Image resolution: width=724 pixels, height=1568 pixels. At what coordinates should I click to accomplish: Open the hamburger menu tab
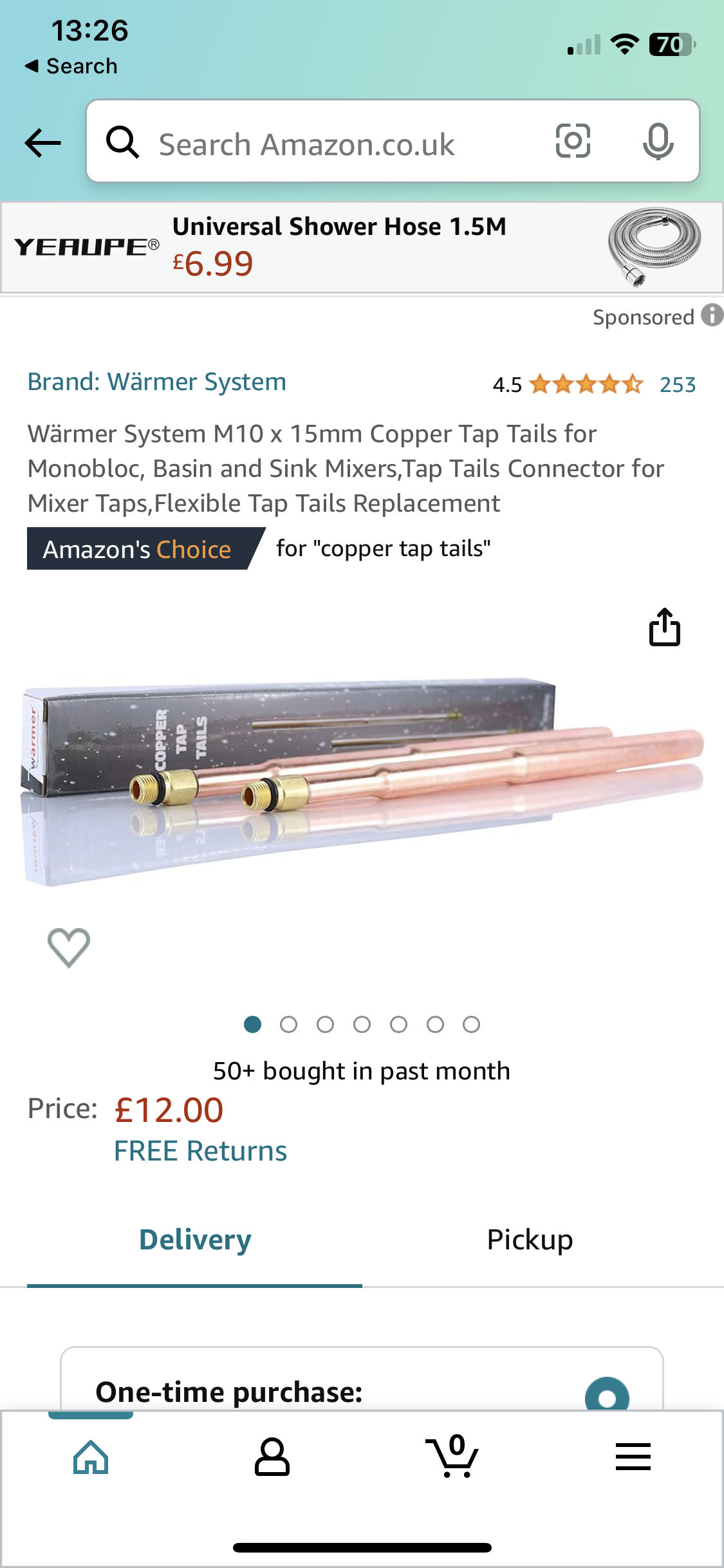[633, 1457]
